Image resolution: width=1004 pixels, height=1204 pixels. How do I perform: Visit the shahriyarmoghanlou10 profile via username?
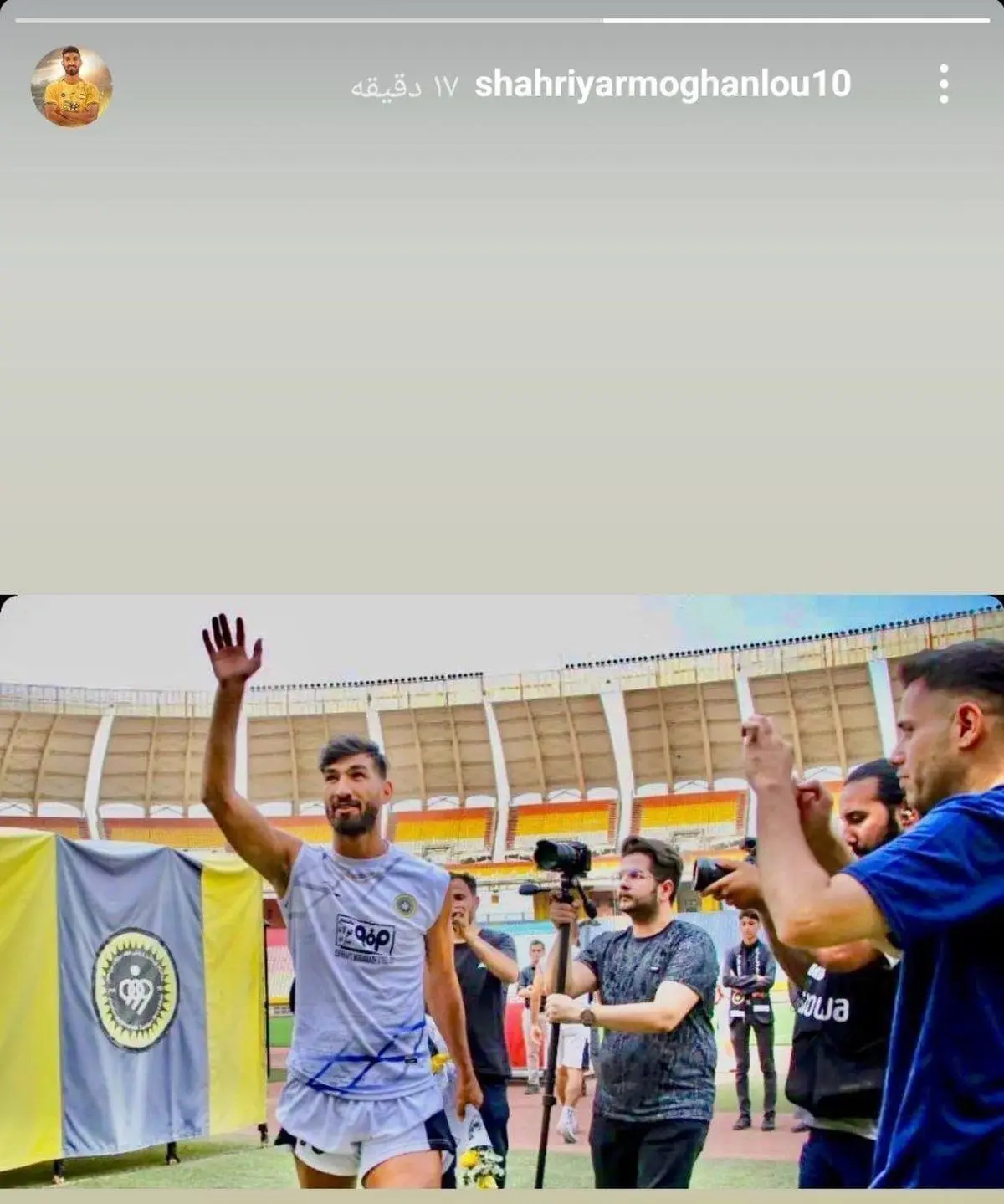point(663,85)
